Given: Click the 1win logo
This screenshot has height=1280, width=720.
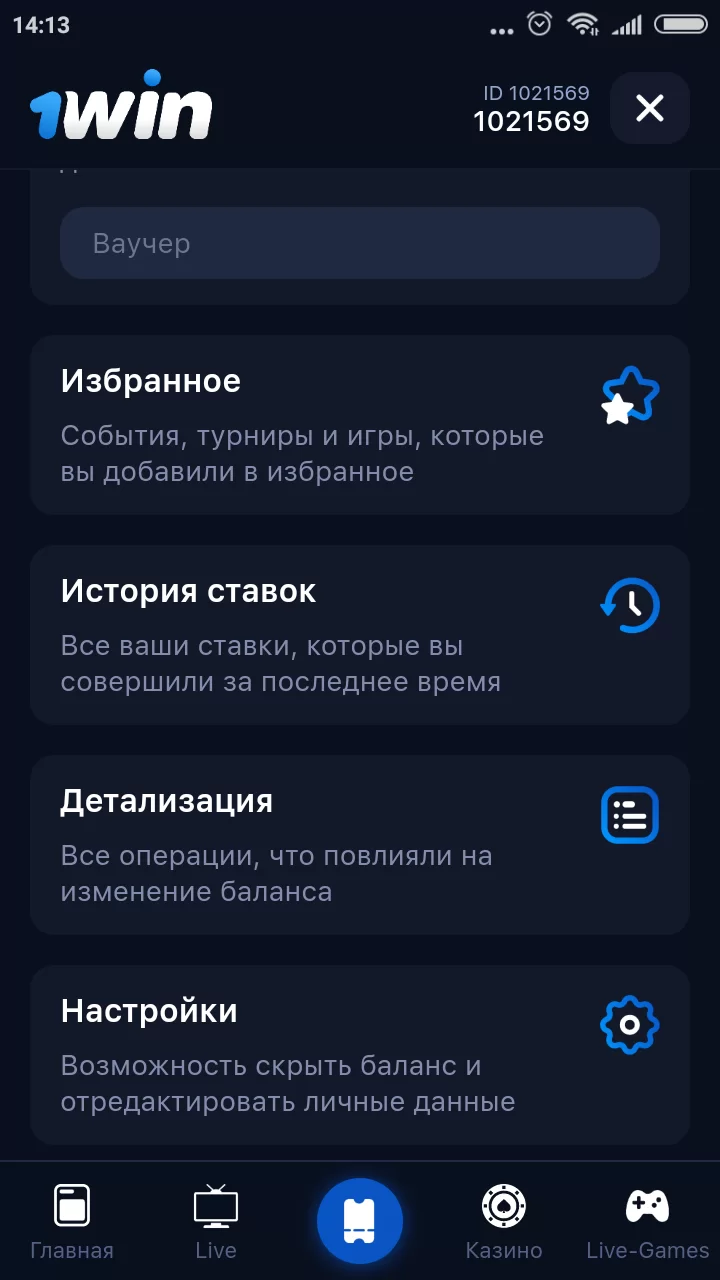Looking at the screenshot, I should pos(122,107).
